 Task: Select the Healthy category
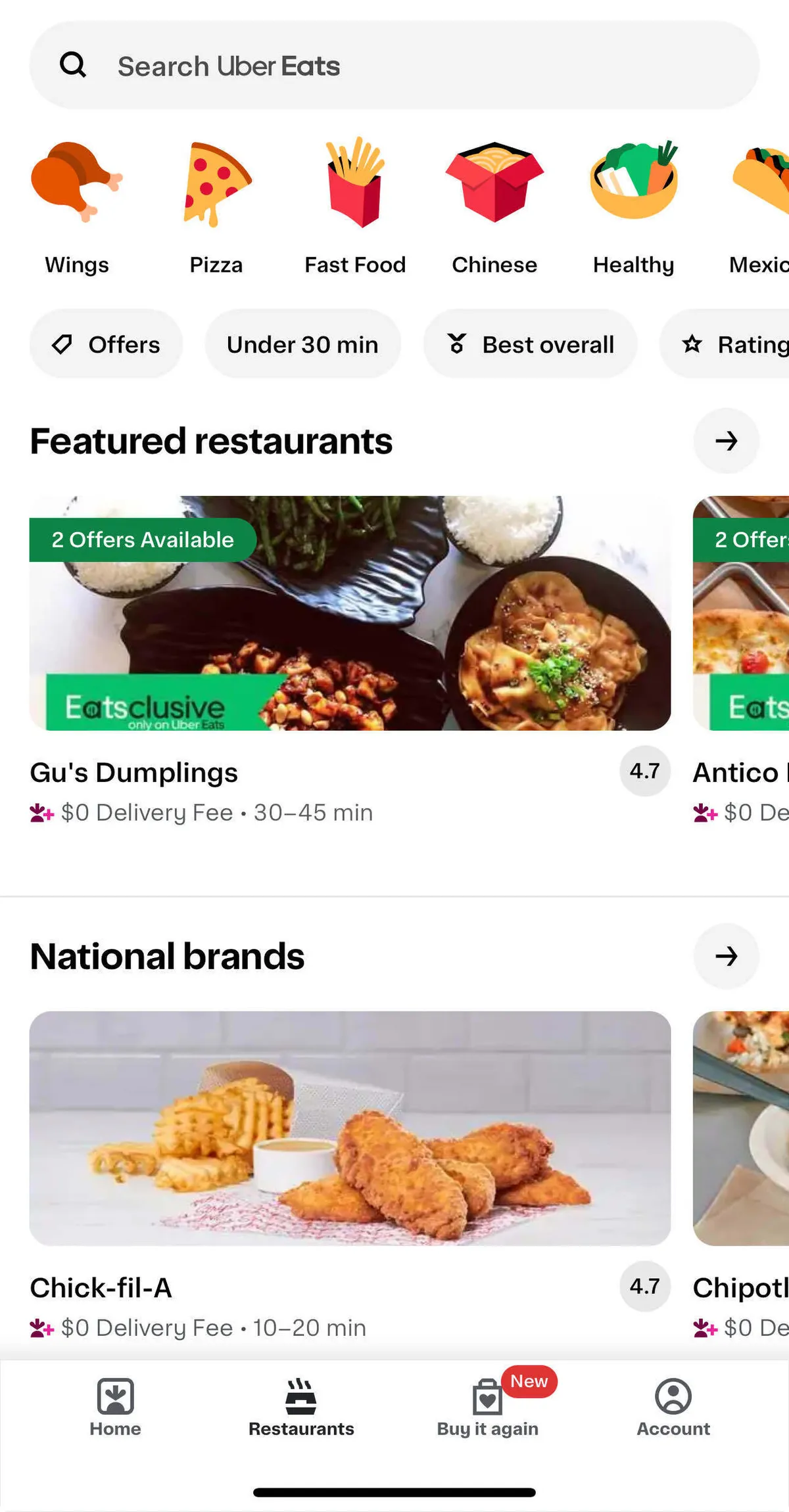click(x=633, y=207)
